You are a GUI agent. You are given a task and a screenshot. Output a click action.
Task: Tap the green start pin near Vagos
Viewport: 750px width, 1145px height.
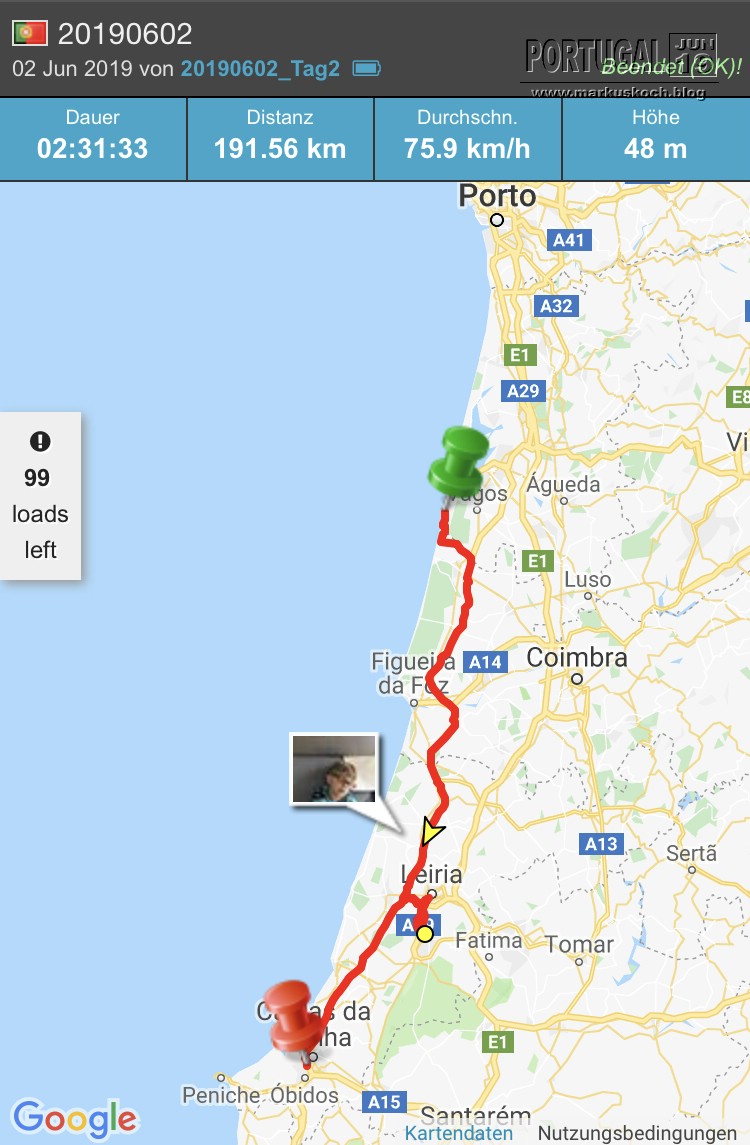457,456
